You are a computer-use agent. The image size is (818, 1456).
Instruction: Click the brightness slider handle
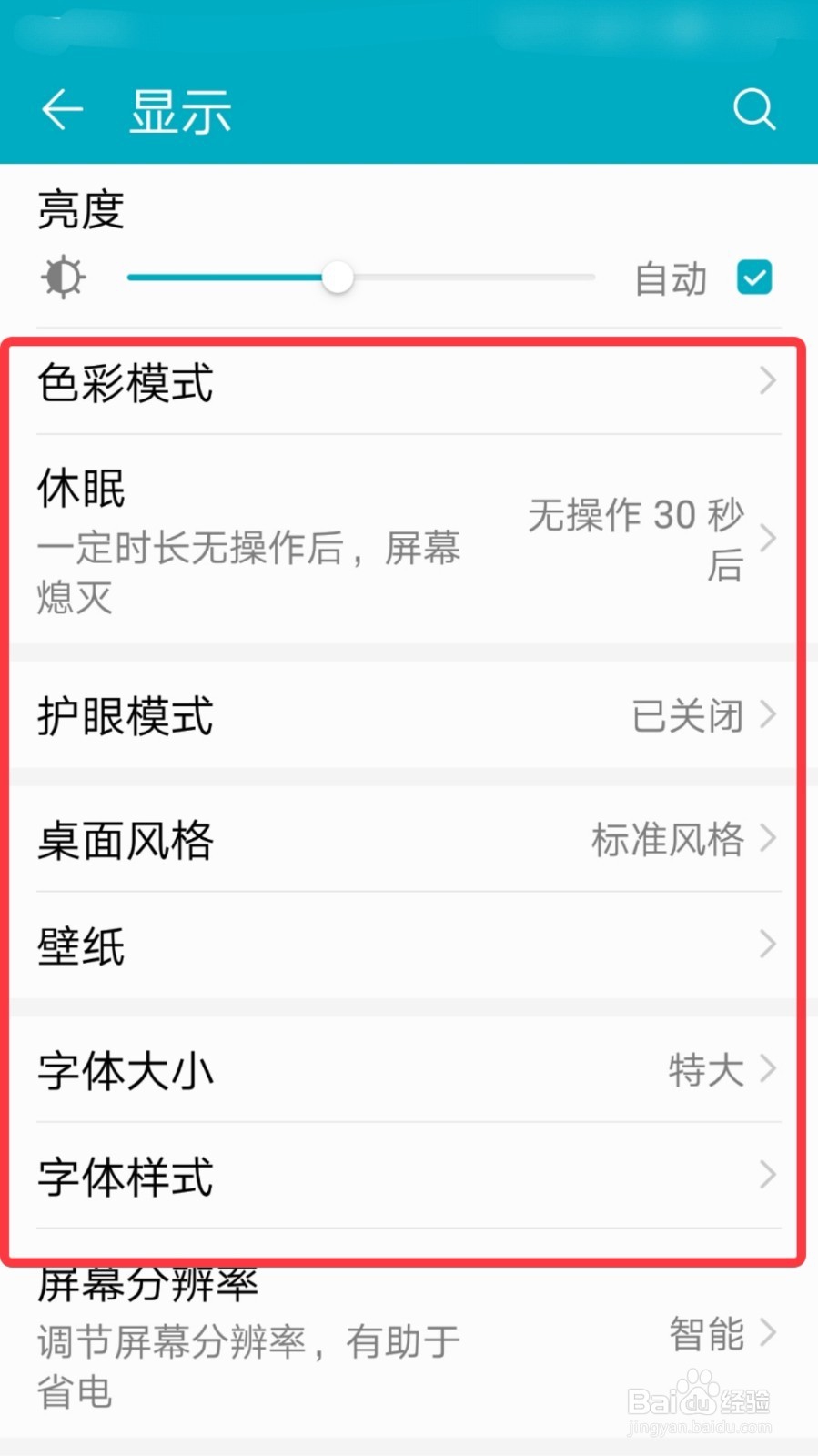[338, 278]
